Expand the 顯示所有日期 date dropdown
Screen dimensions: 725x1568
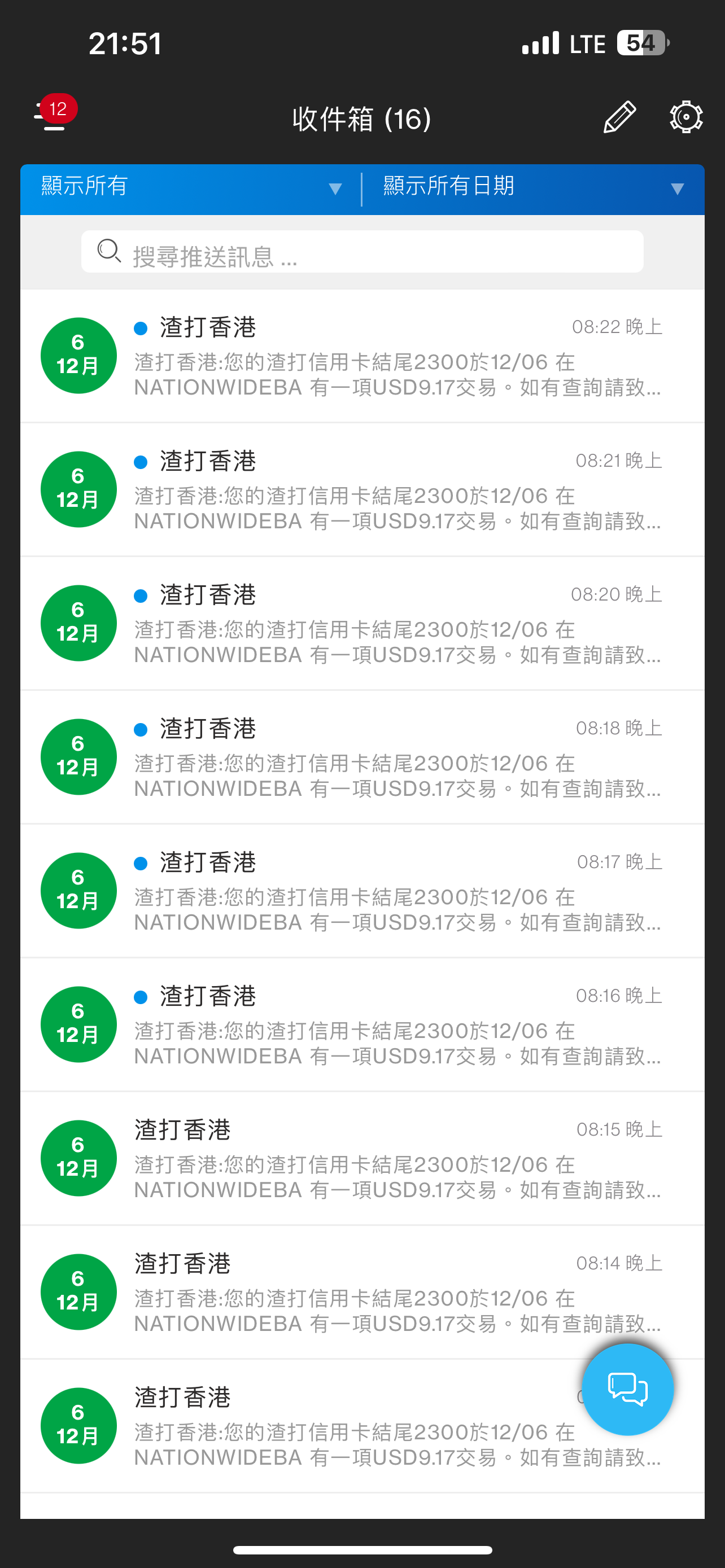(533, 189)
